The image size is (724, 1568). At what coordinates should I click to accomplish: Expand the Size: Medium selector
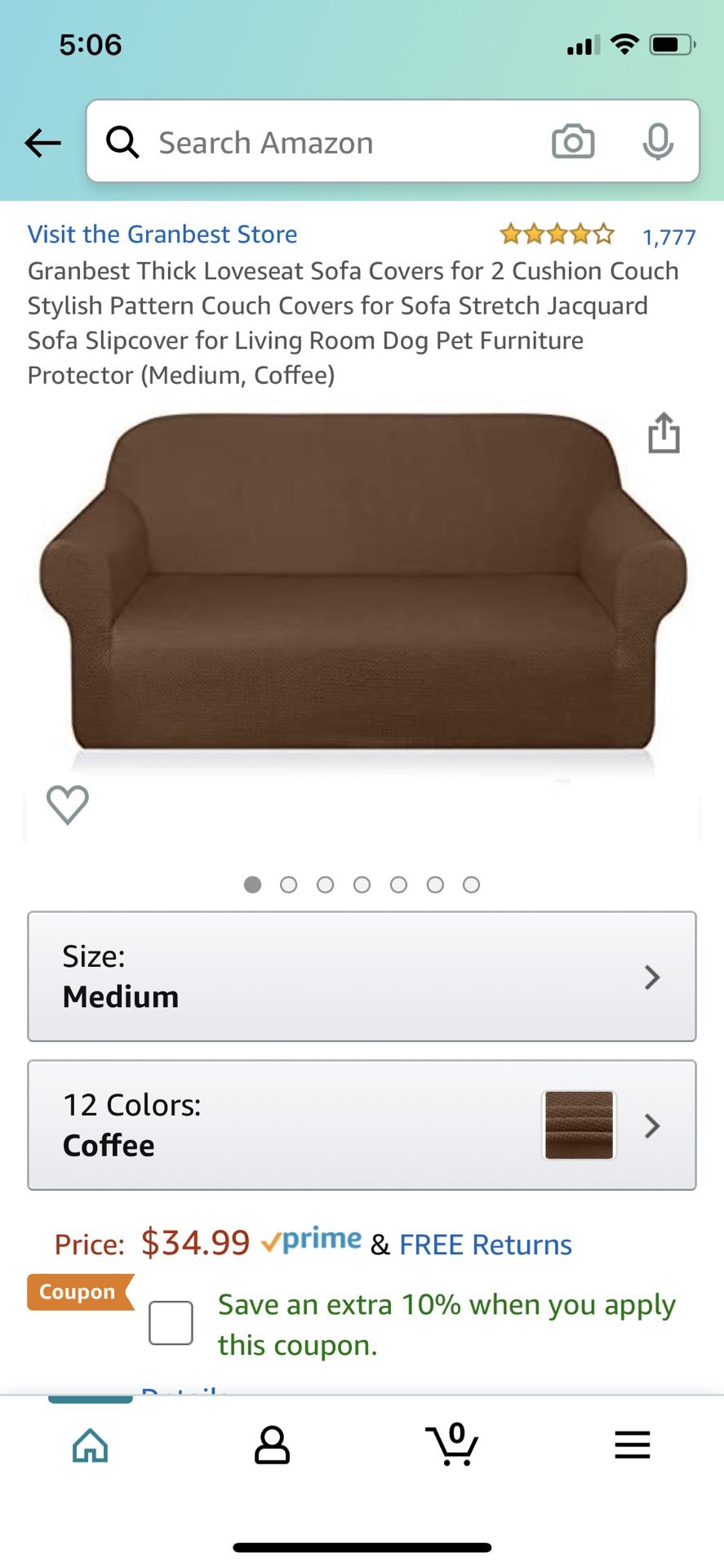pyautogui.click(x=362, y=977)
